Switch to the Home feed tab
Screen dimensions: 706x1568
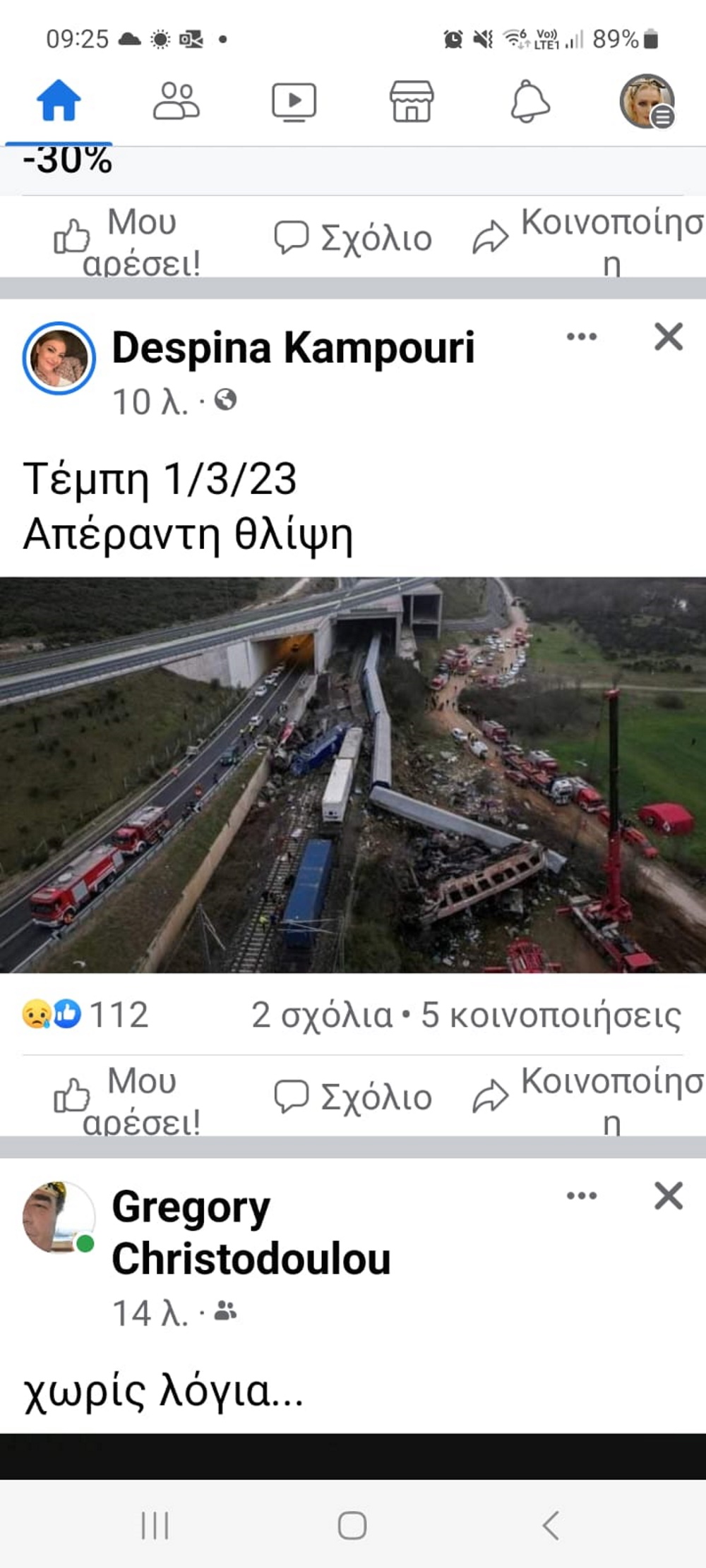tap(59, 102)
